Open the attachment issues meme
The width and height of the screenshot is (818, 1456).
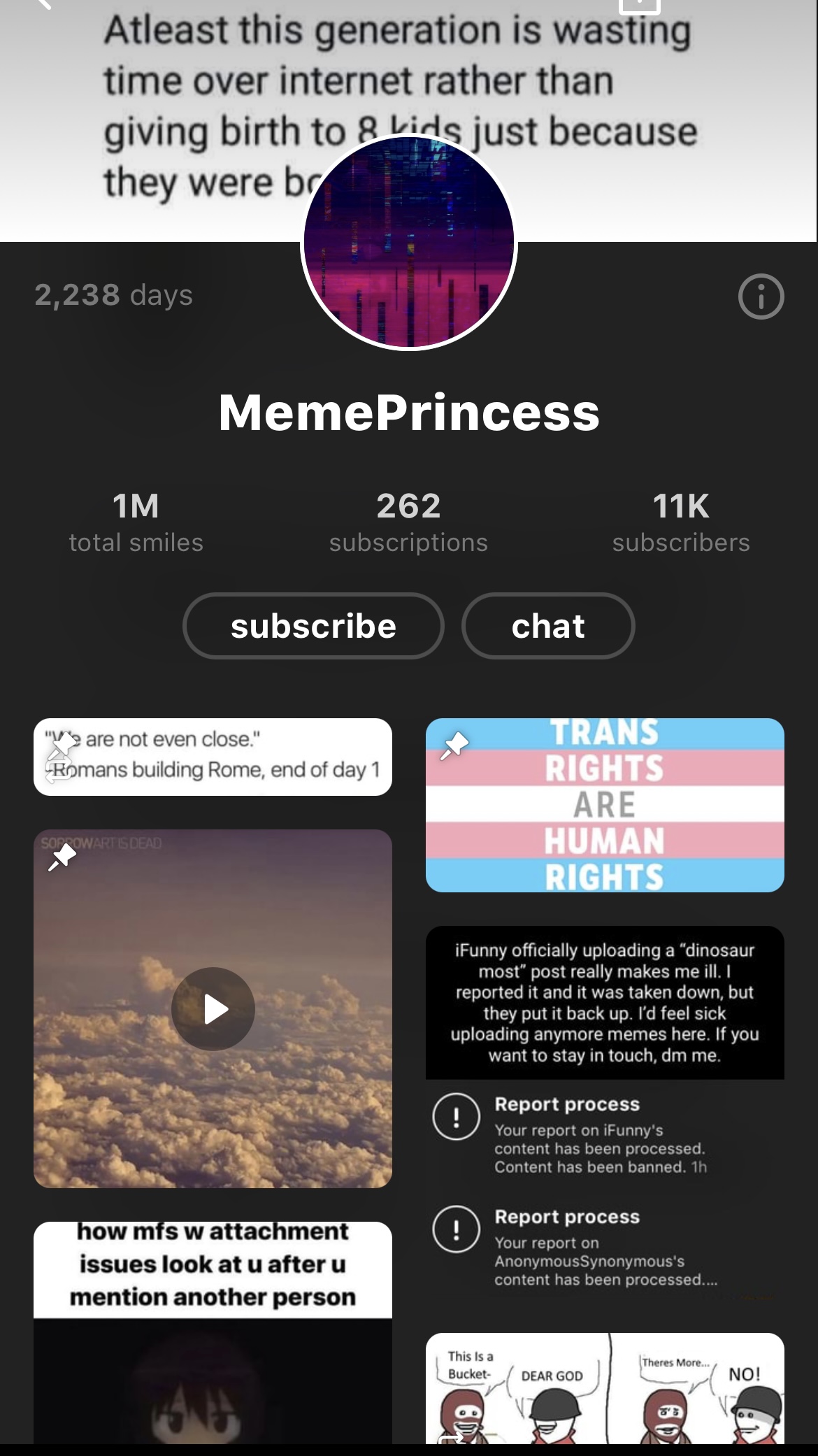pos(213,1332)
